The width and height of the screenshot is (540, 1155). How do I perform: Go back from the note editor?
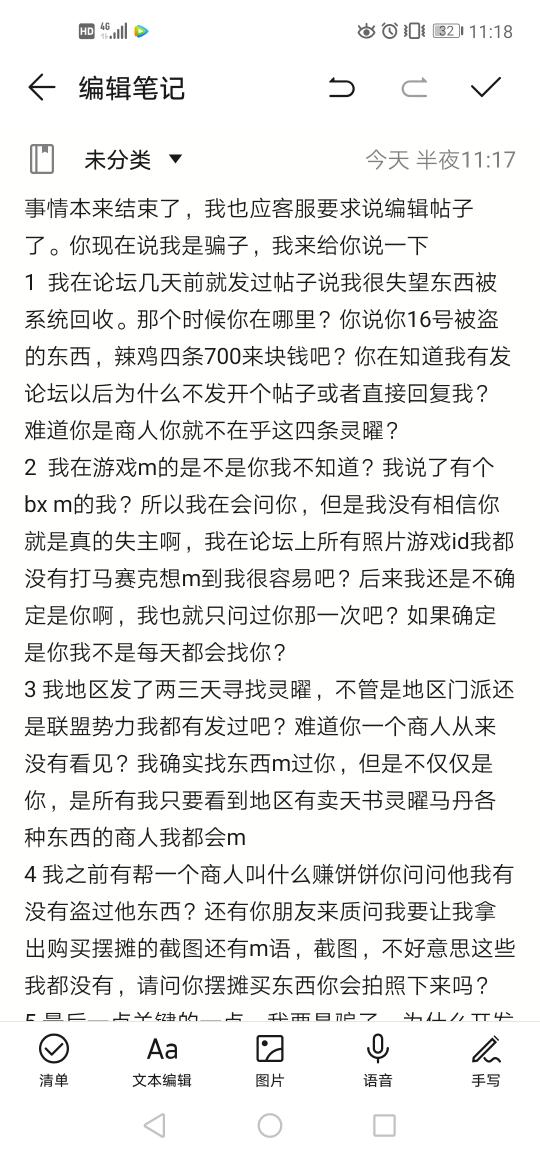click(41, 88)
